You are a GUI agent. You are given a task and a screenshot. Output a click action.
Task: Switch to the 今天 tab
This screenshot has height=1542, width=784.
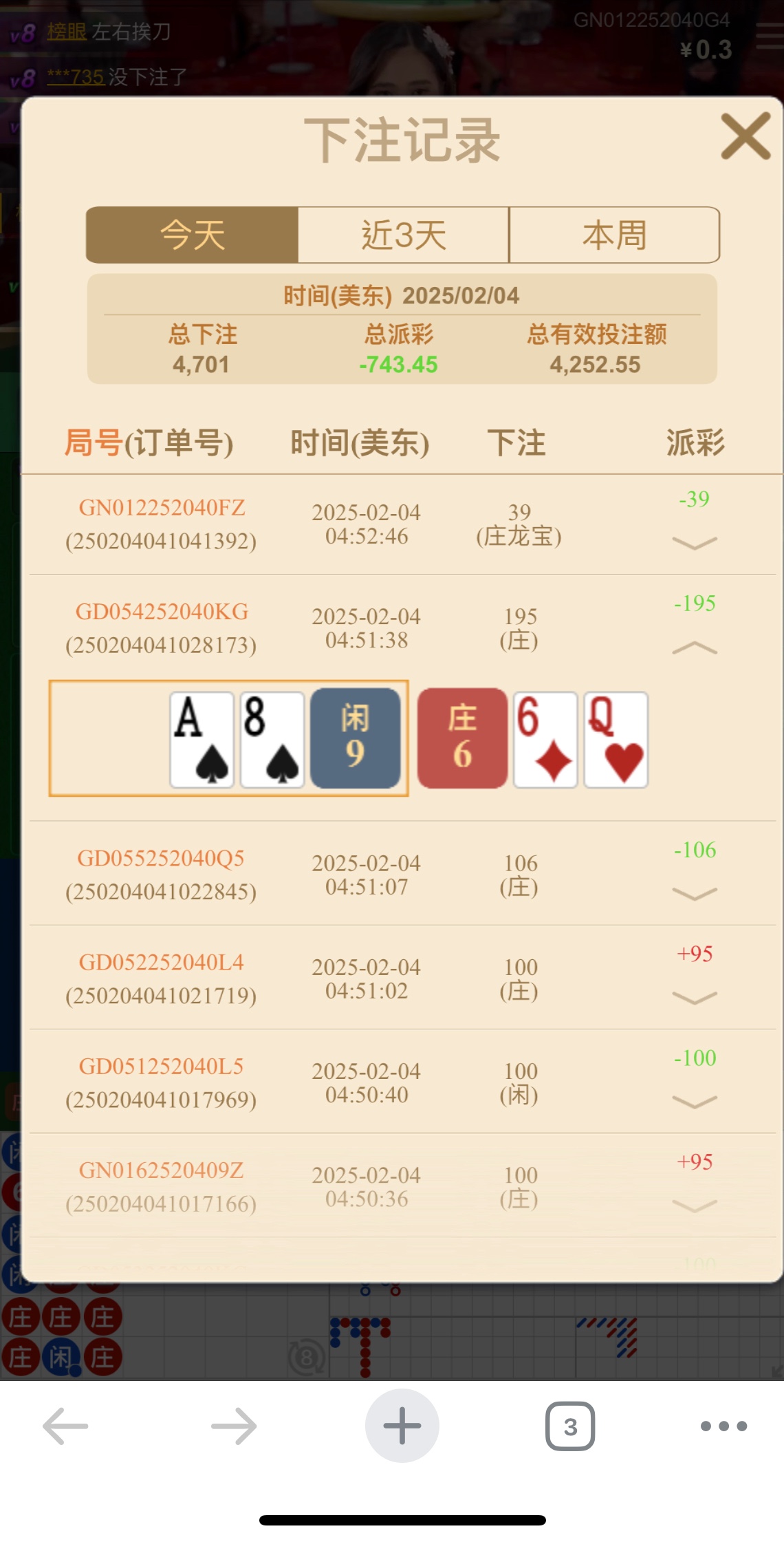click(192, 235)
